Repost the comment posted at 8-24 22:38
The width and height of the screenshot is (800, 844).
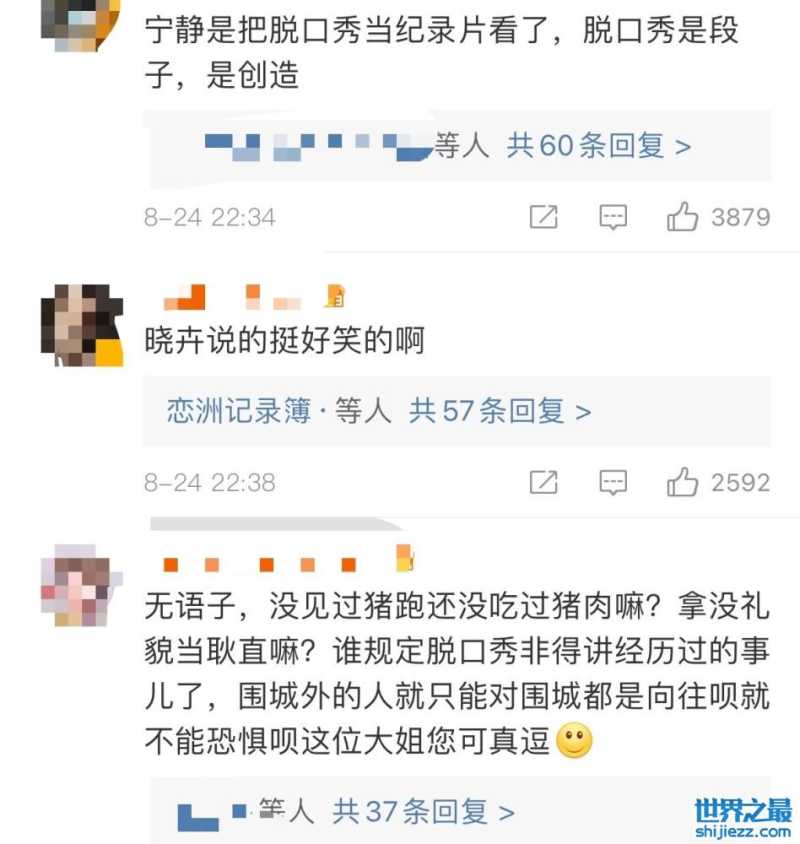(x=543, y=483)
